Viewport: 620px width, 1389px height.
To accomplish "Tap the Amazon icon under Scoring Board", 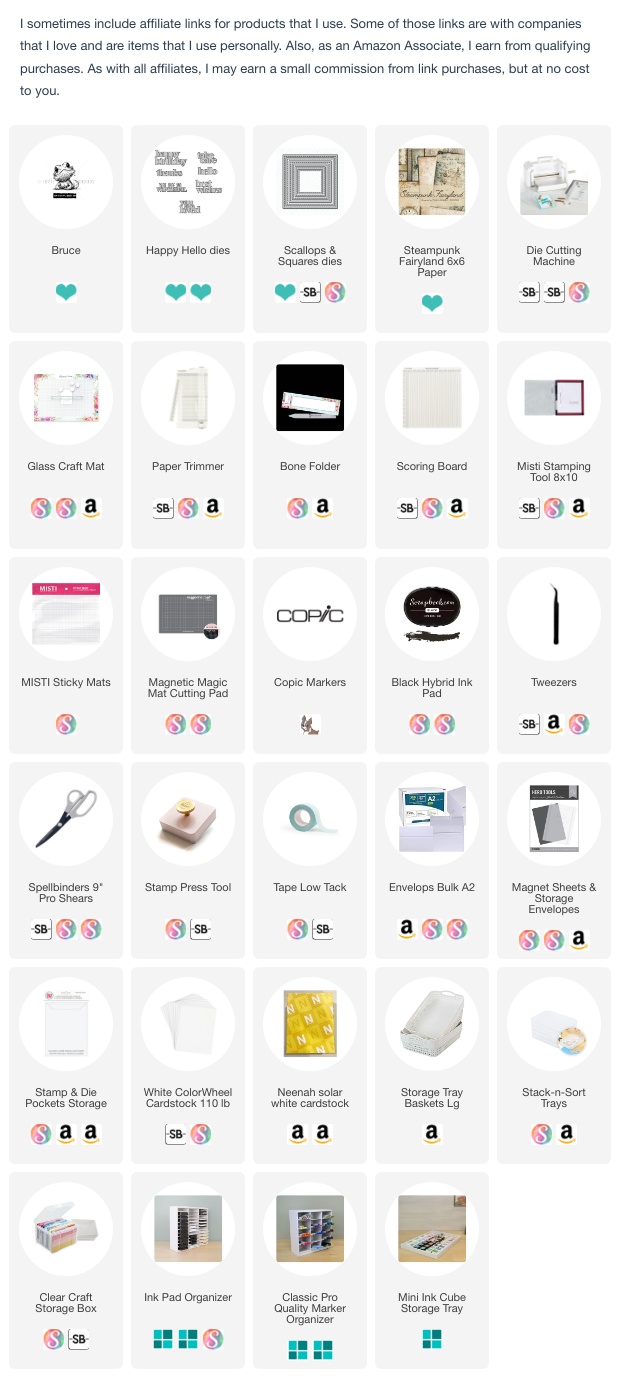I will (457, 508).
